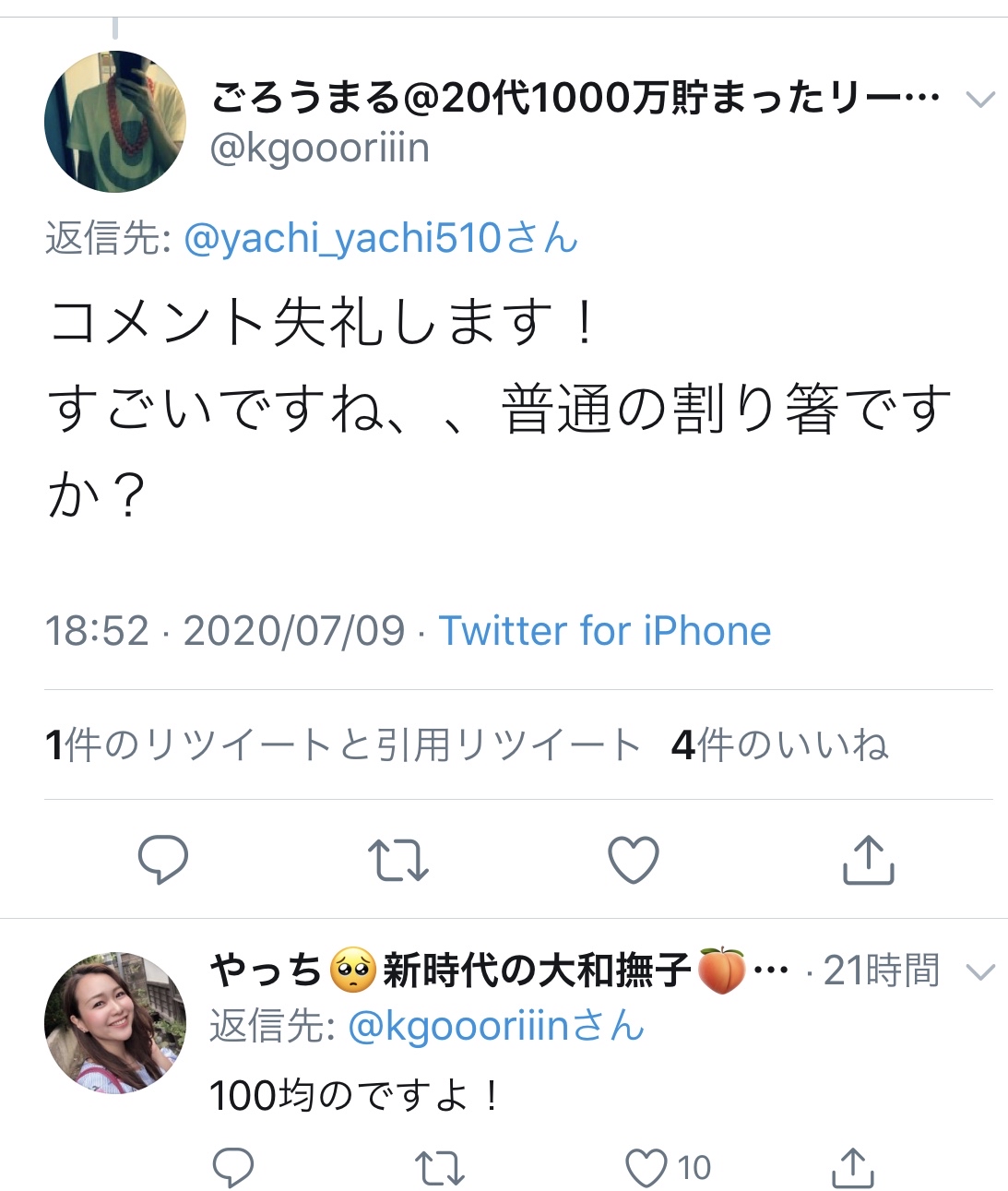Image resolution: width=1008 pixels, height=1191 pixels.
Task: Like やっち's reply with 10 likes
Action: (x=646, y=1168)
